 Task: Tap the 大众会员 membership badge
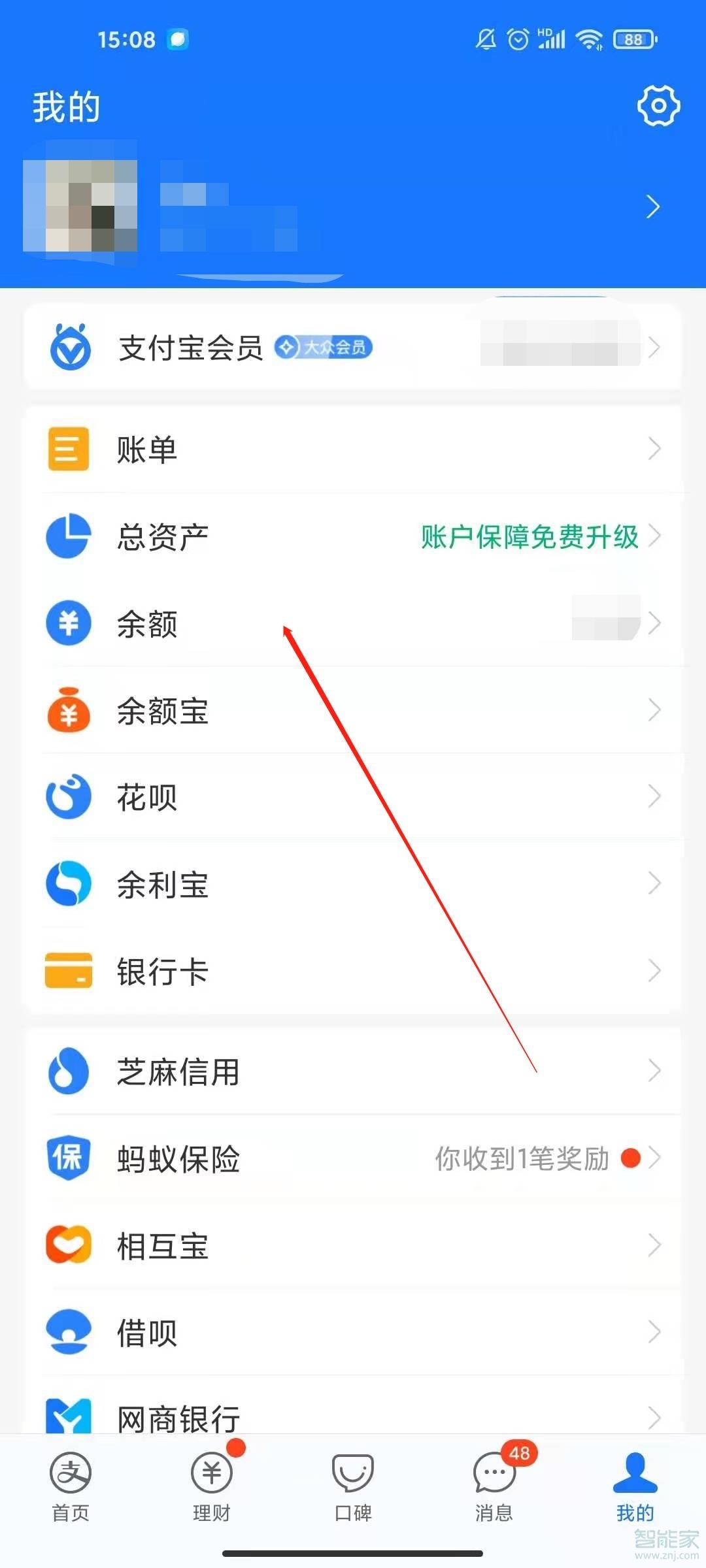click(x=325, y=348)
